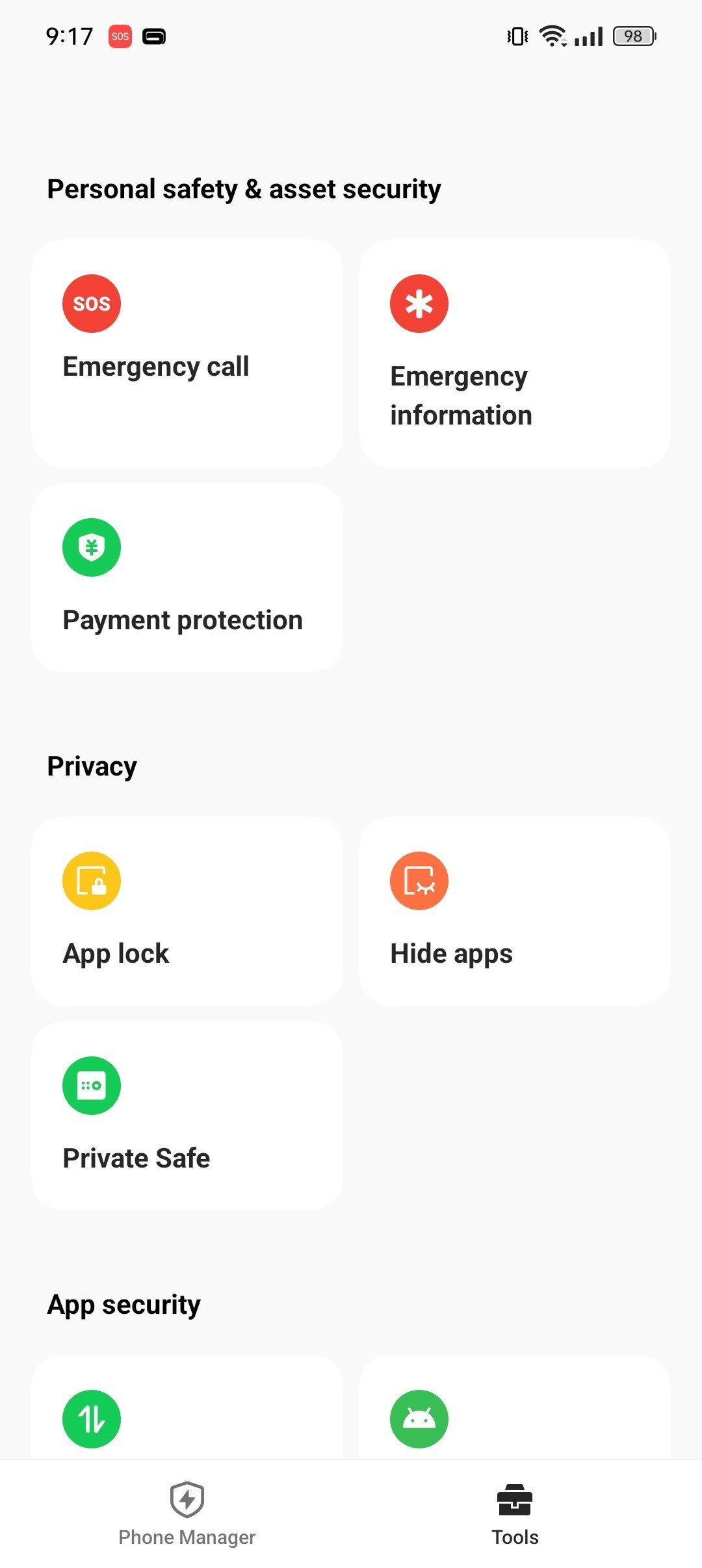Open Private Safe
702x1568 pixels.
(187, 1116)
